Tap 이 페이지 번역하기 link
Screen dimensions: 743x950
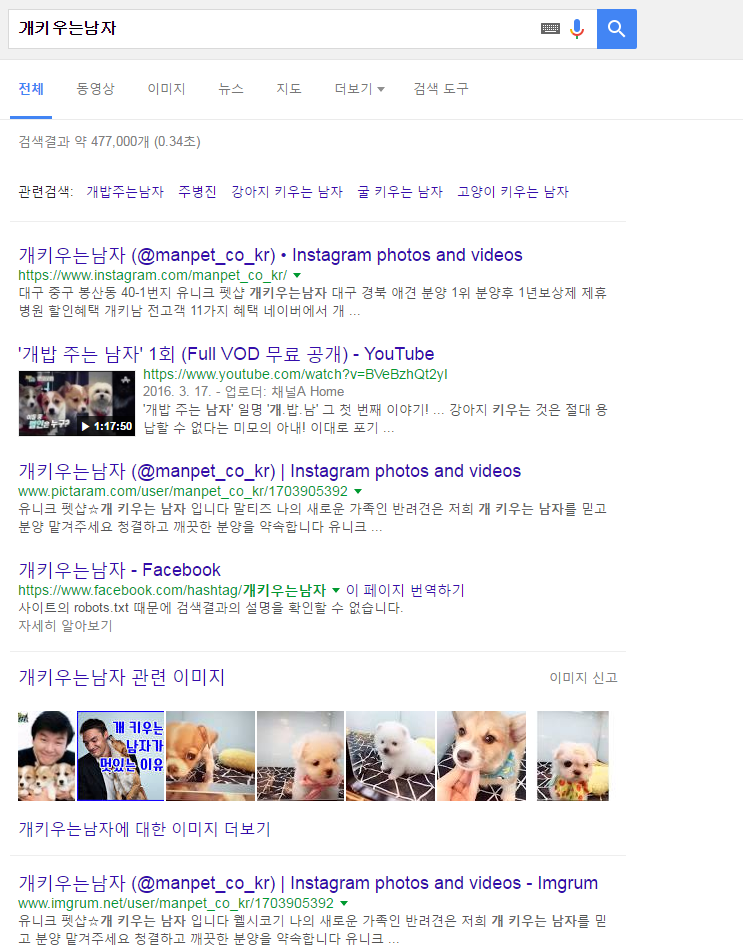(405, 590)
